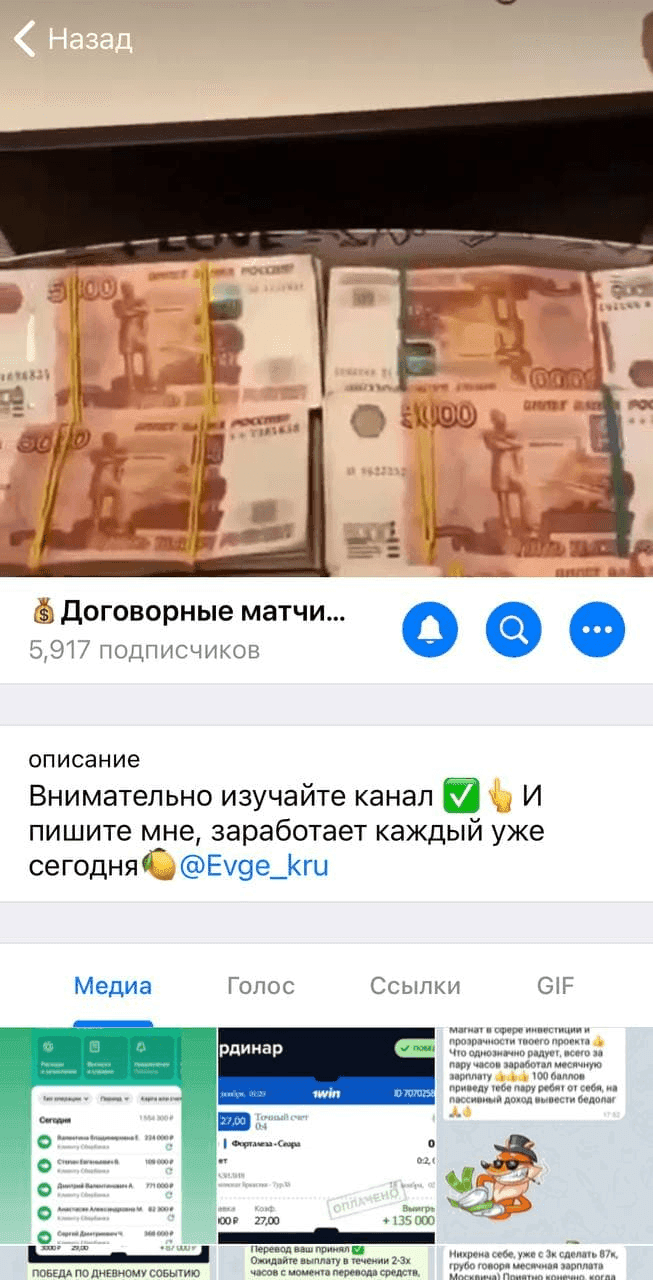Switch to the GIF tab
Screen dimensions: 653x1280
coord(555,986)
